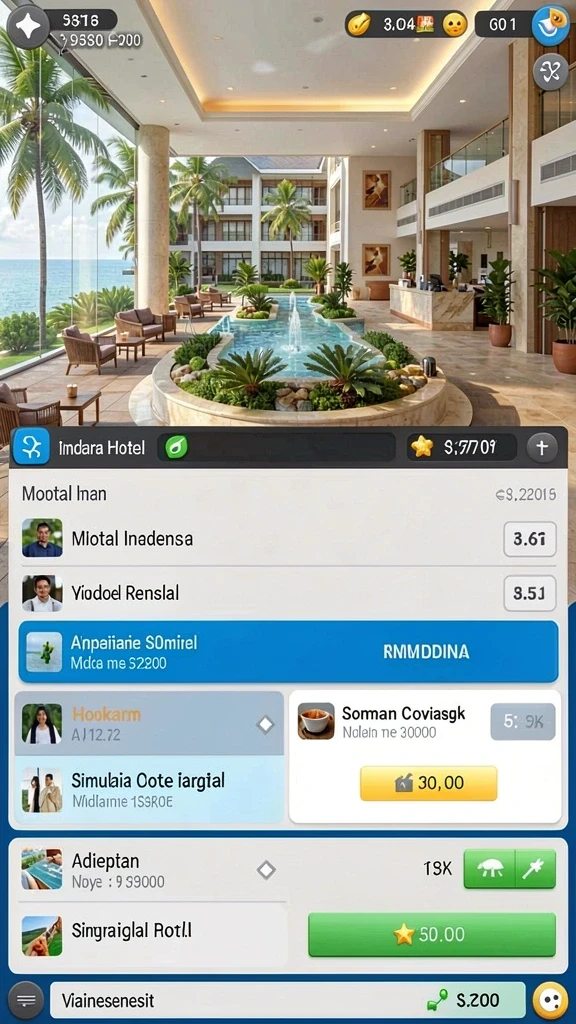Tap the green umbrella button next to 13K
The height and width of the screenshot is (1024, 576).
coord(489,869)
